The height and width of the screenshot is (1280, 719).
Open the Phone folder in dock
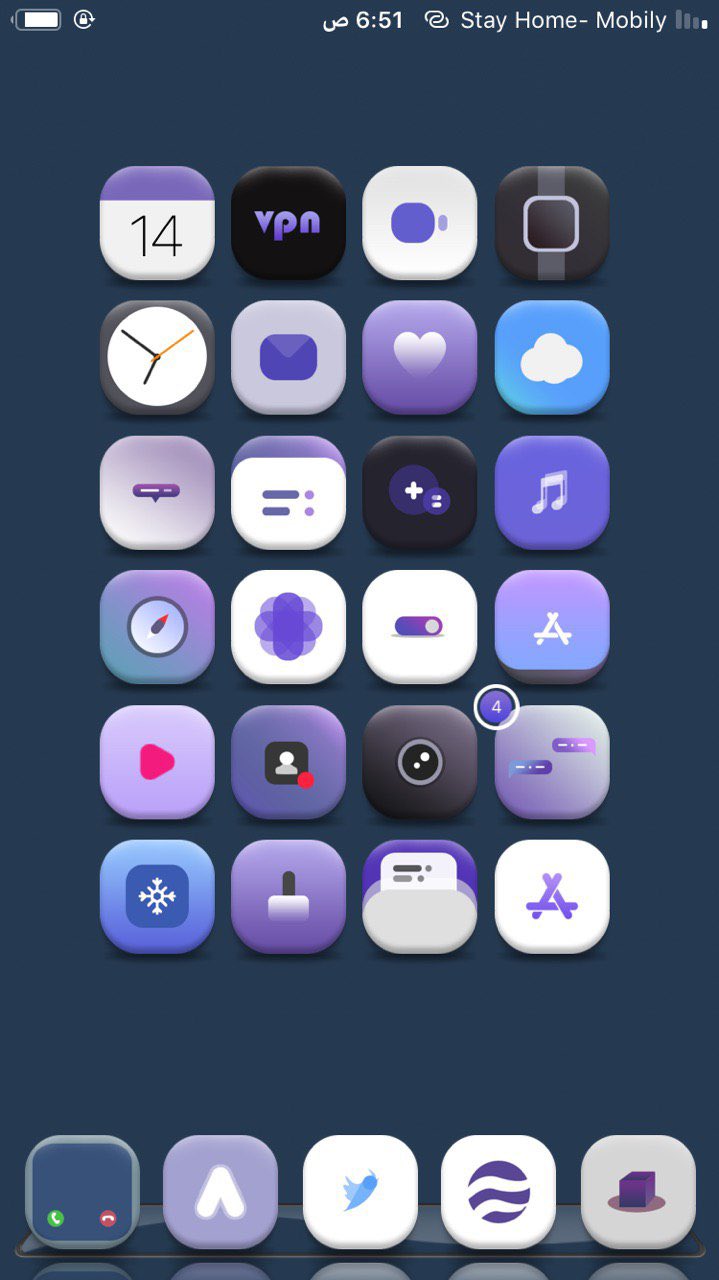(82, 1192)
